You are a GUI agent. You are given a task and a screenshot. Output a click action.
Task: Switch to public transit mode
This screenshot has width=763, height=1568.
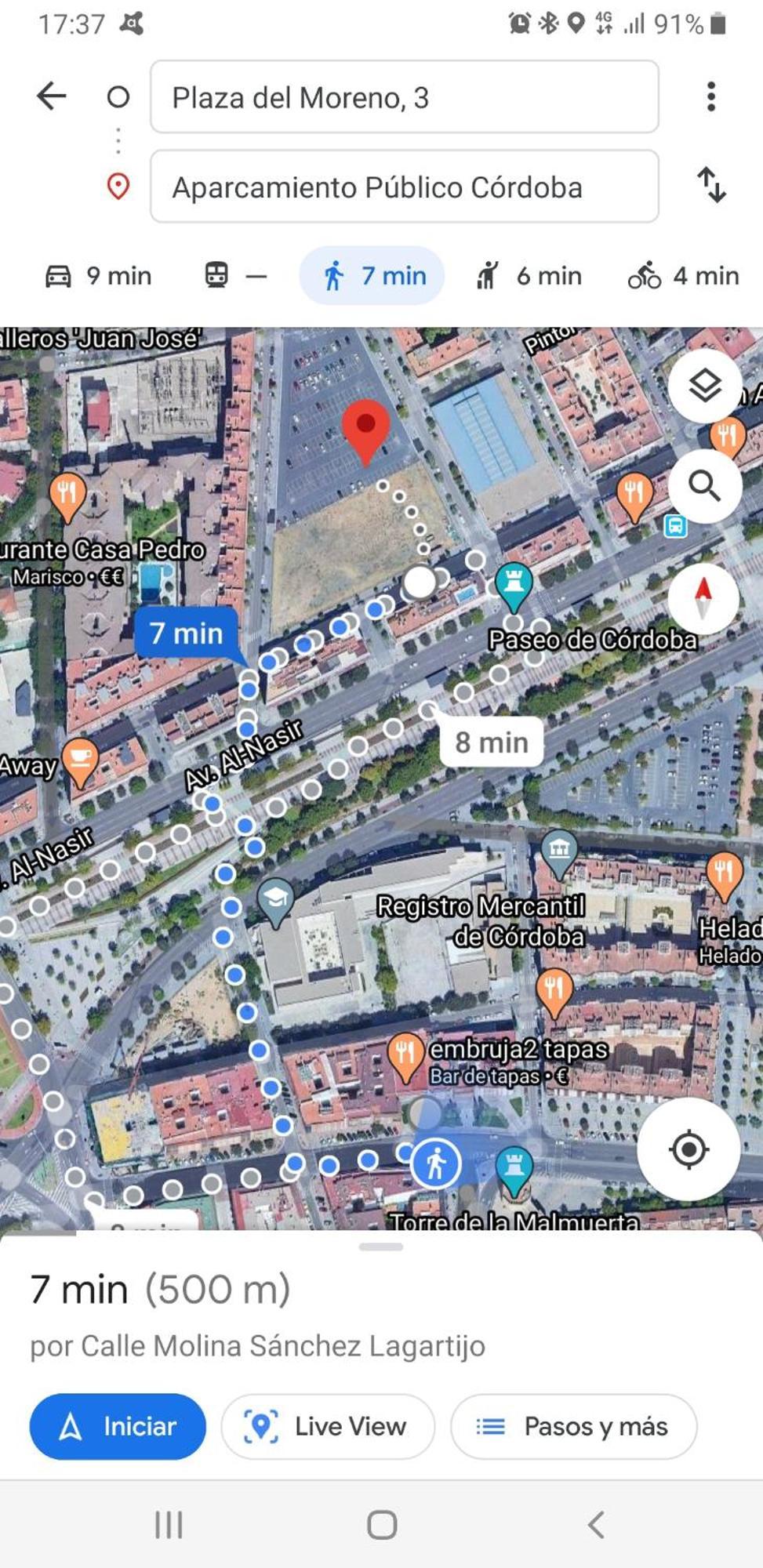[x=234, y=276]
